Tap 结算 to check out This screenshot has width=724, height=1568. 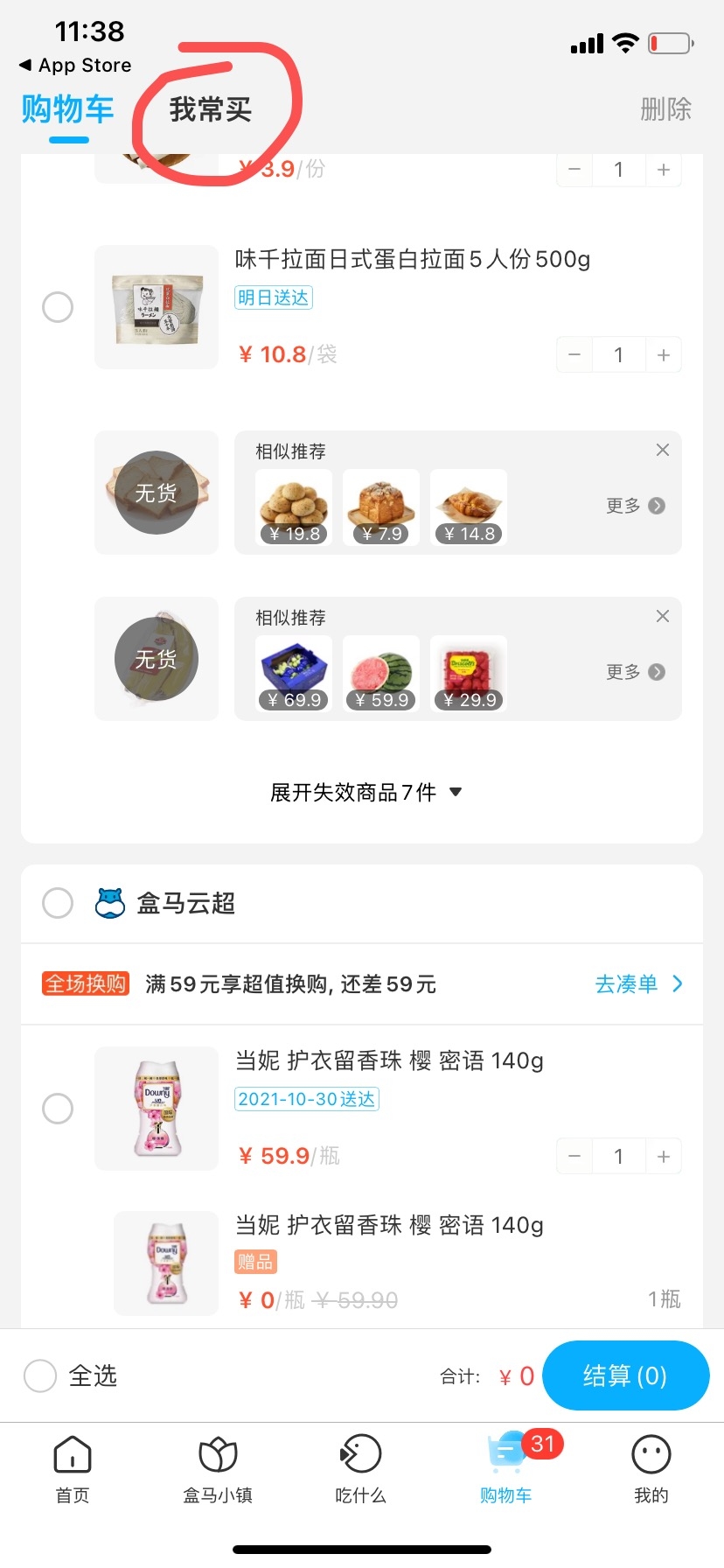pyautogui.click(x=625, y=1375)
